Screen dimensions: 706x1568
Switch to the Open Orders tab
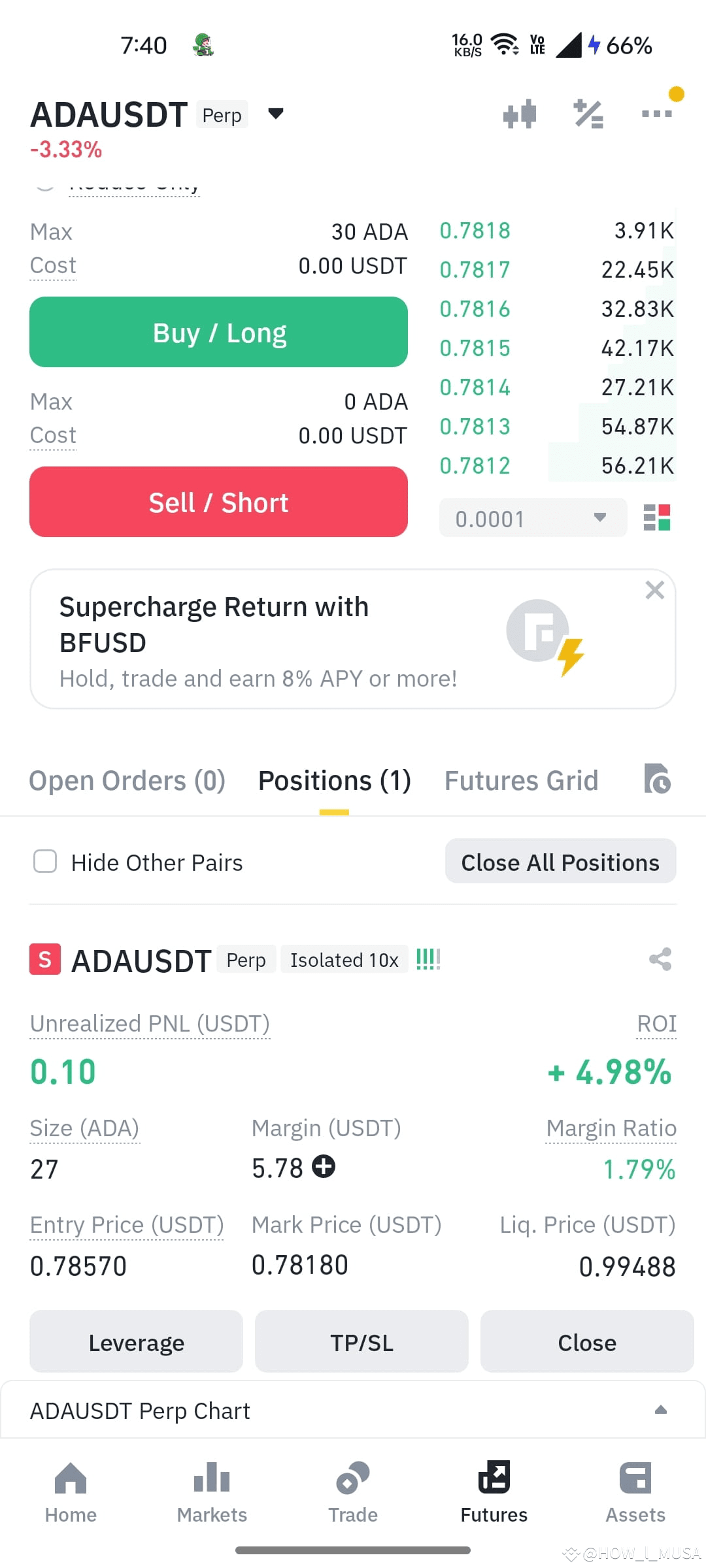pyautogui.click(x=127, y=779)
